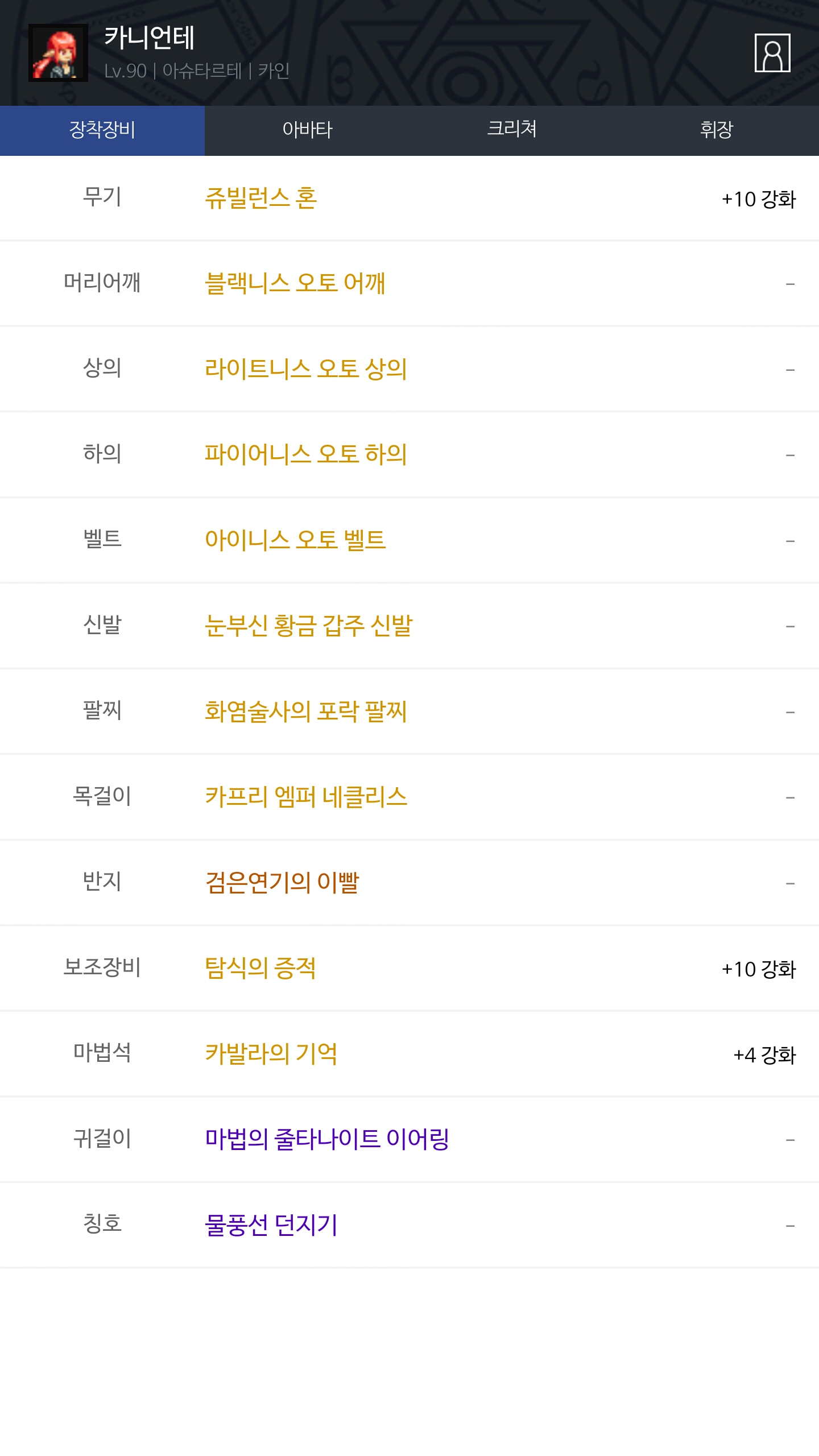View ring 검은연기의 이빨
The image size is (819, 1456).
pos(282,883)
